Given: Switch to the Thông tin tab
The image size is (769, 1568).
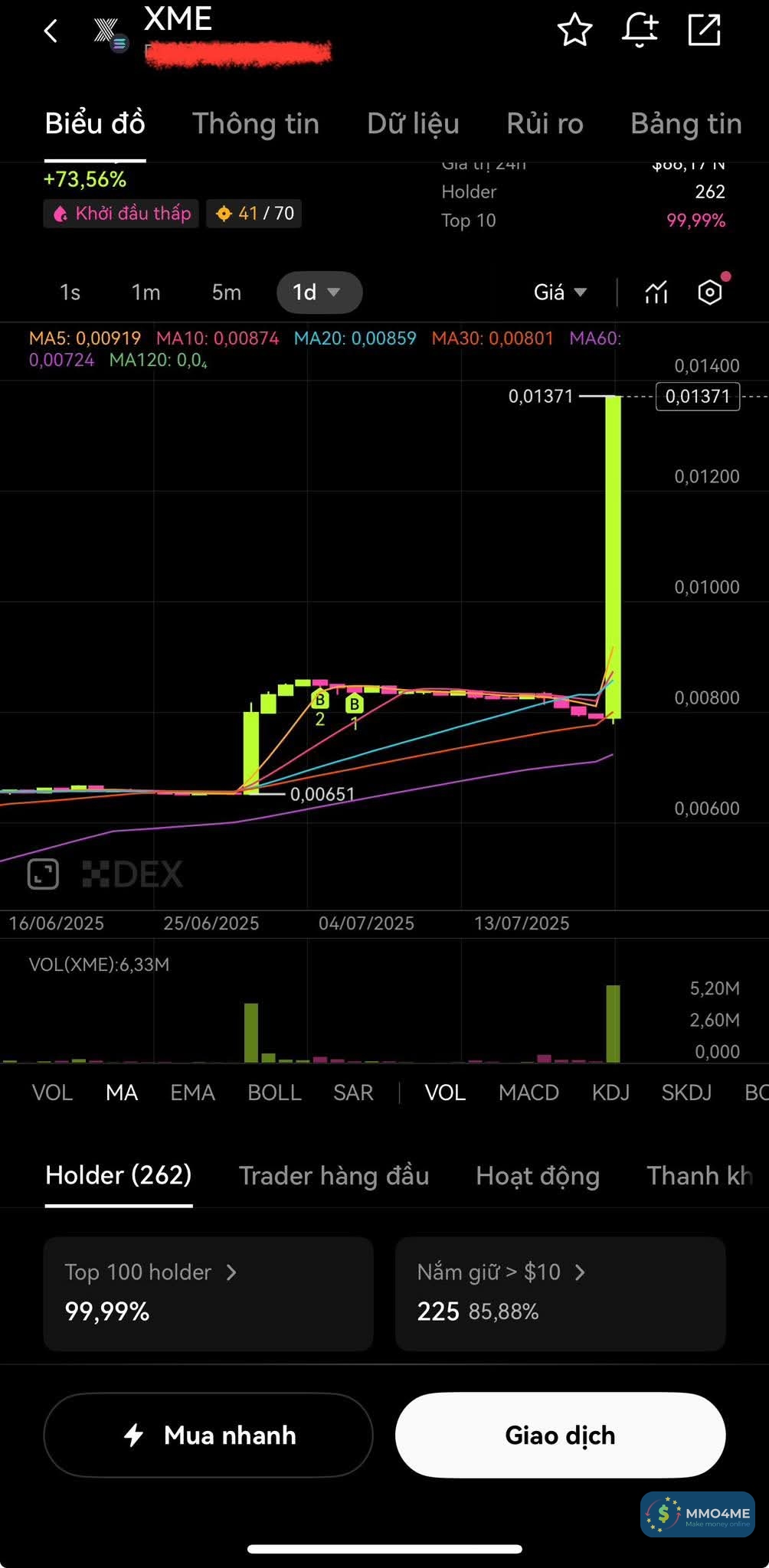Looking at the screenshot, I should coord(255,124).
